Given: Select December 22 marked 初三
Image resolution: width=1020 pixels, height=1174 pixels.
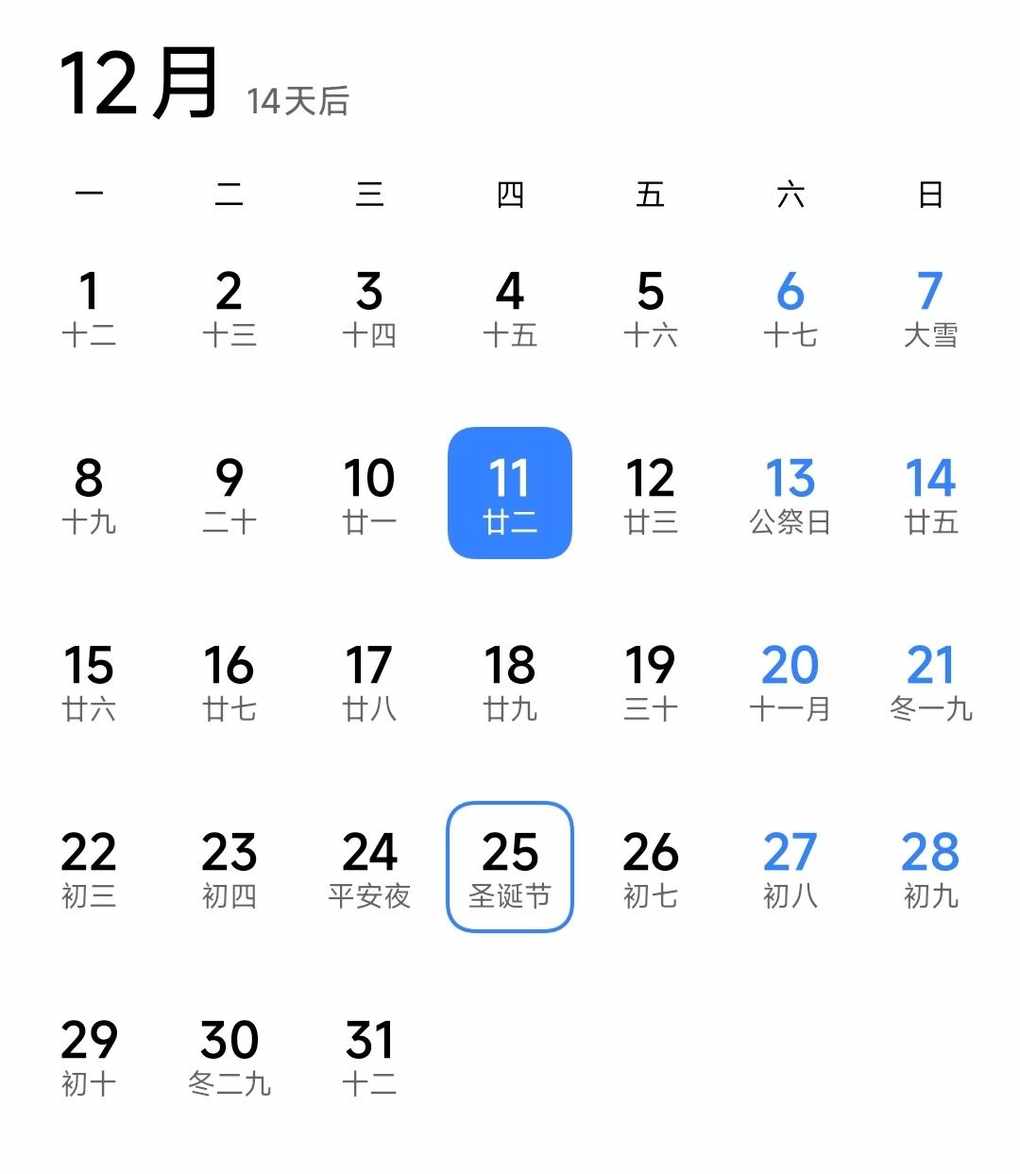Looking at the screenshot, I should [89, 868].
